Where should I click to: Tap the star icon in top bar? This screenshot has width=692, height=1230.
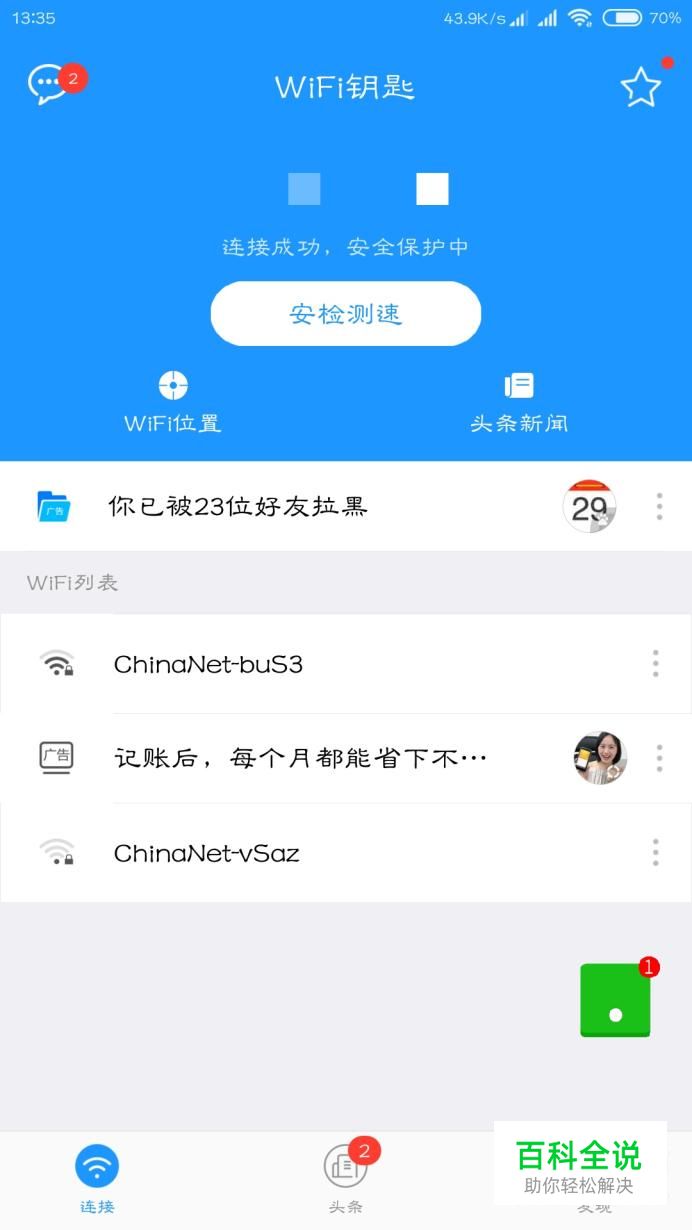point(641,88)
